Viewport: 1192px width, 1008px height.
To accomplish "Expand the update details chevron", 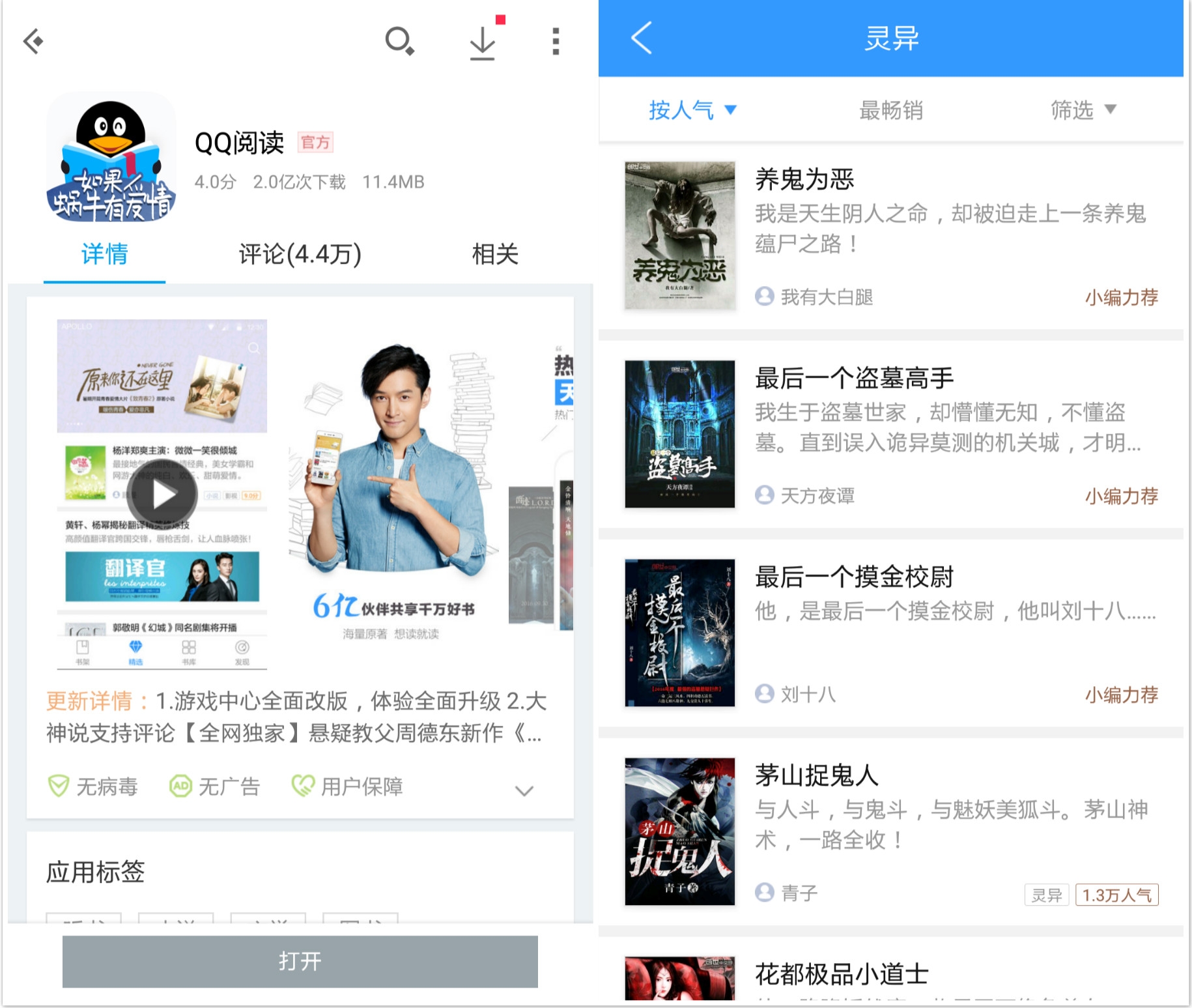I will (x=524, y=790).
